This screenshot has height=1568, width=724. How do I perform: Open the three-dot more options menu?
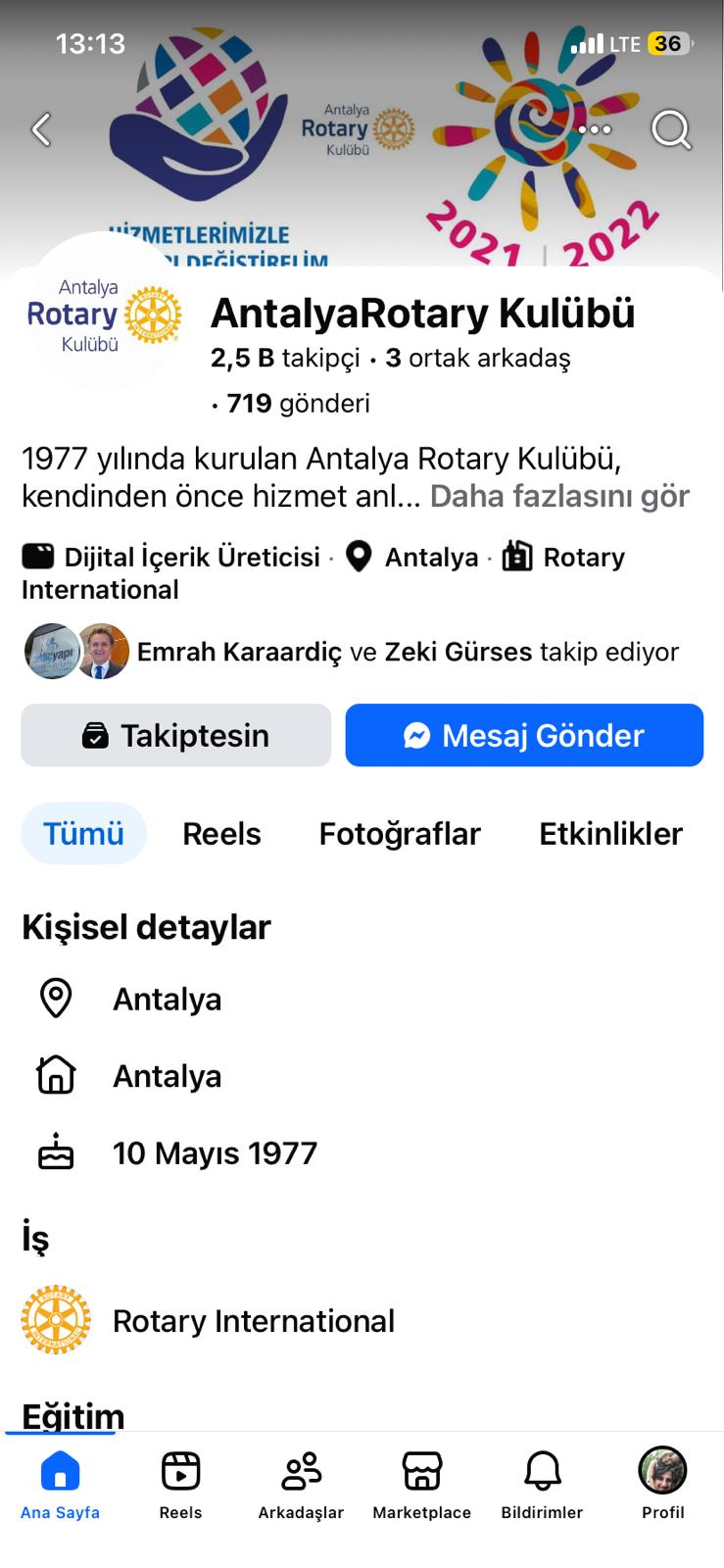[x=597, y=128]
